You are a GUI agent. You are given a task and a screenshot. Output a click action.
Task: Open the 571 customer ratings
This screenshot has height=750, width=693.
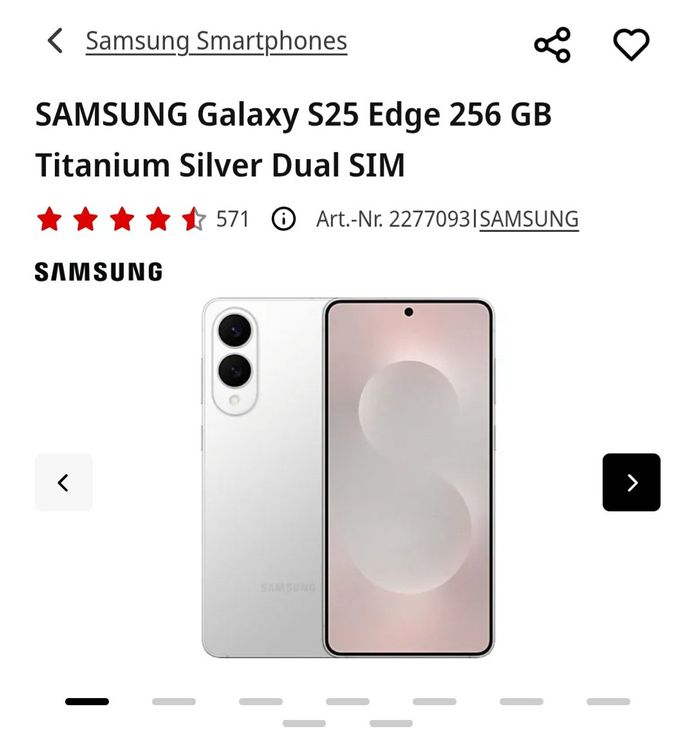pos(232,219)
